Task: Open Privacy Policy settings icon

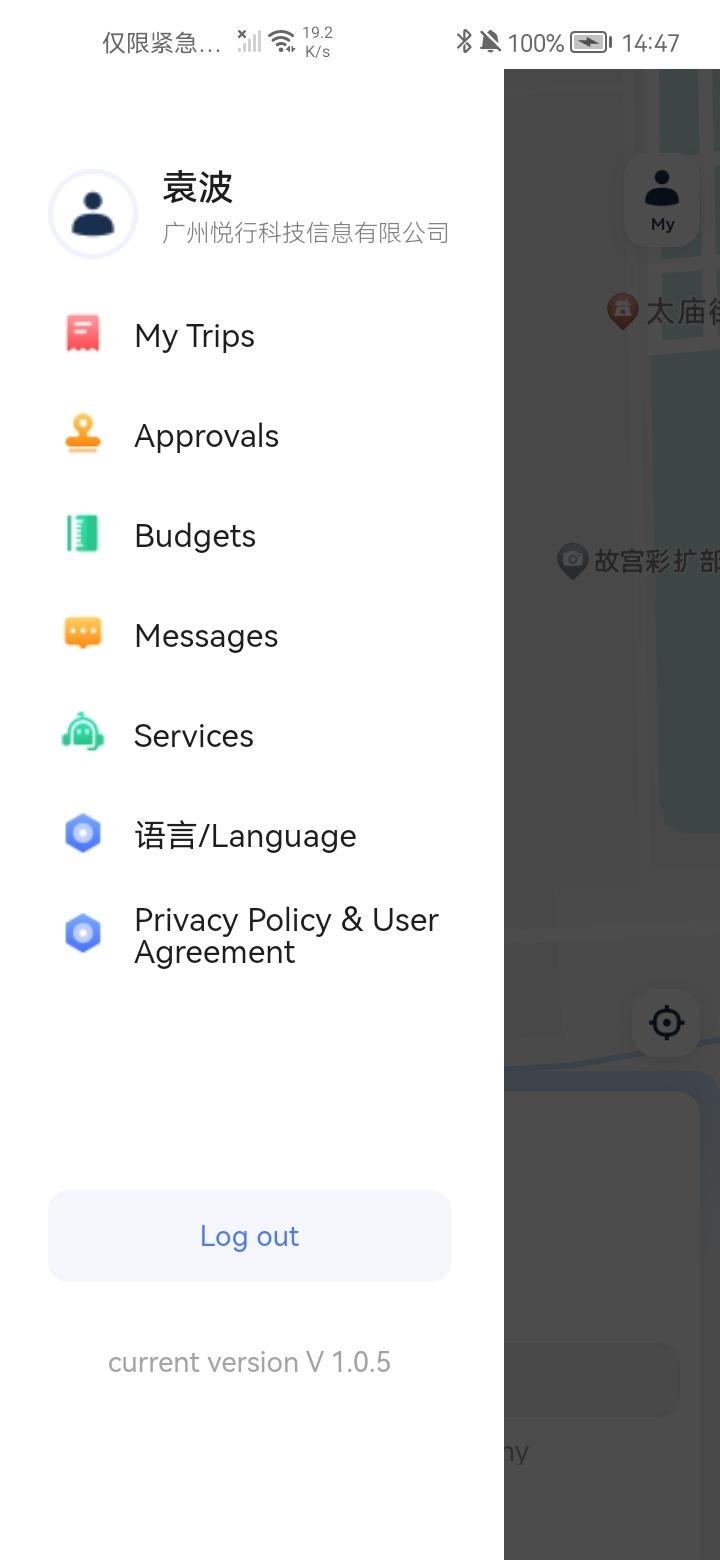Action: (x=82, y=933)
